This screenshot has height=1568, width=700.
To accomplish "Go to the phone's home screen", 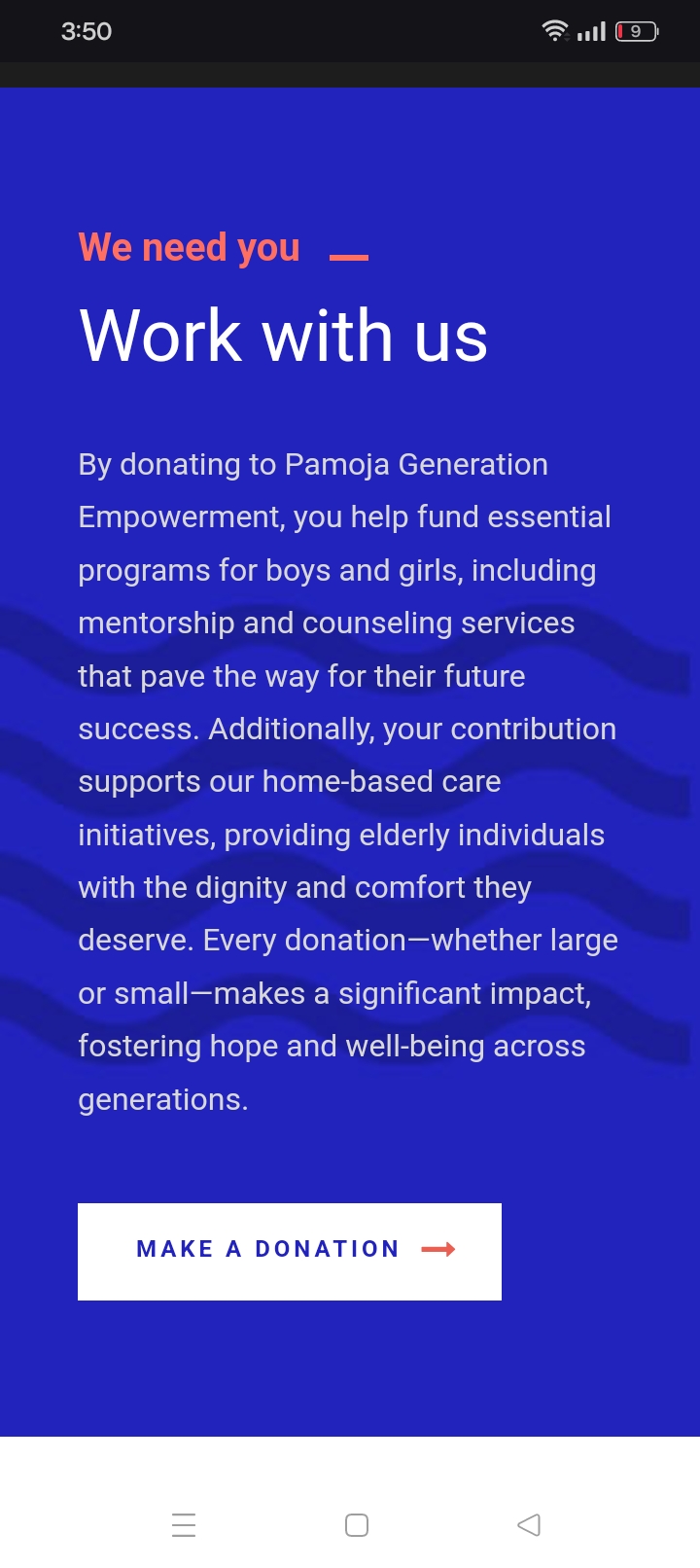I will pyautogui.click(x=357, y=1524).
